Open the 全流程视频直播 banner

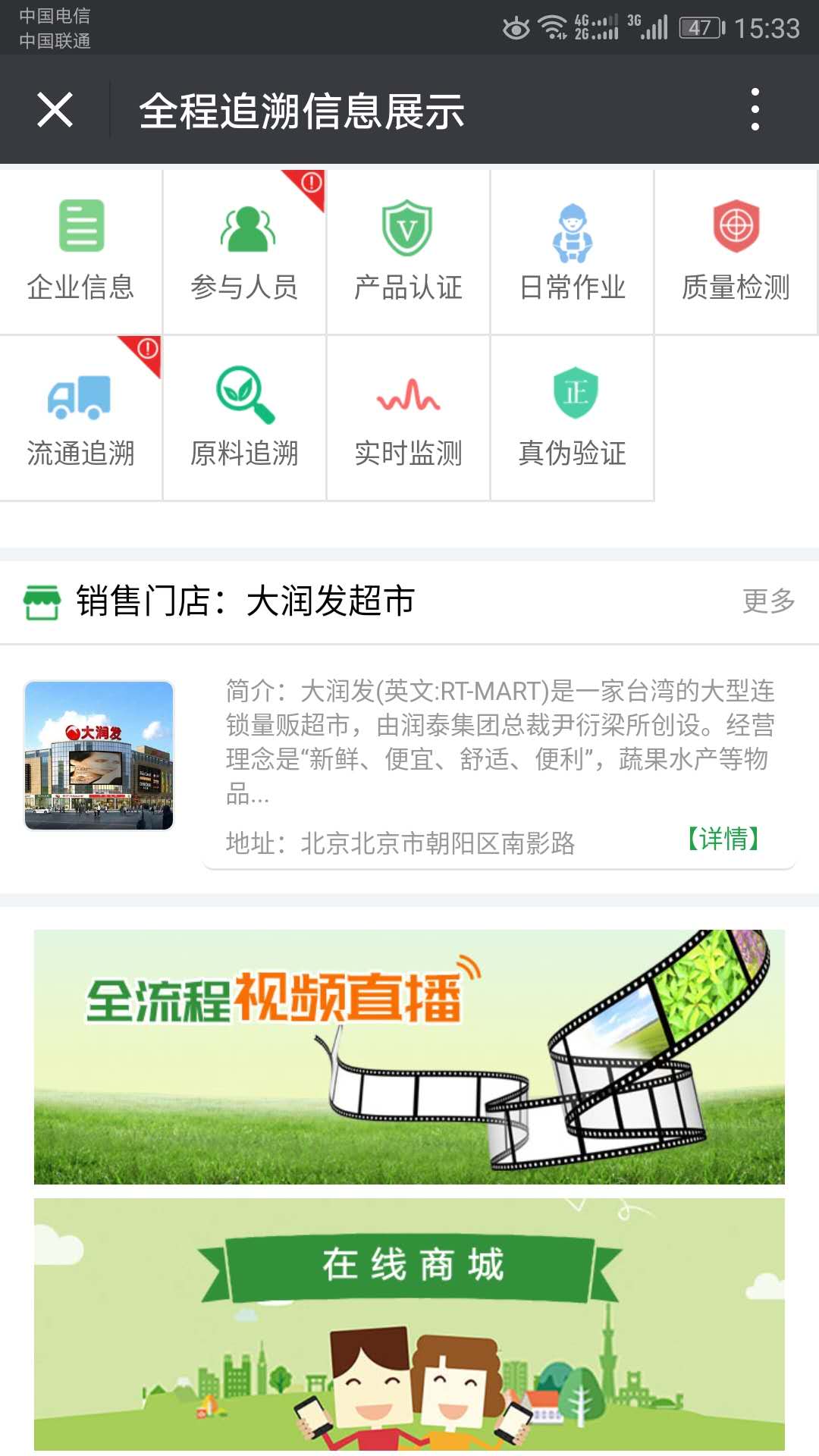click(409, 1056)
